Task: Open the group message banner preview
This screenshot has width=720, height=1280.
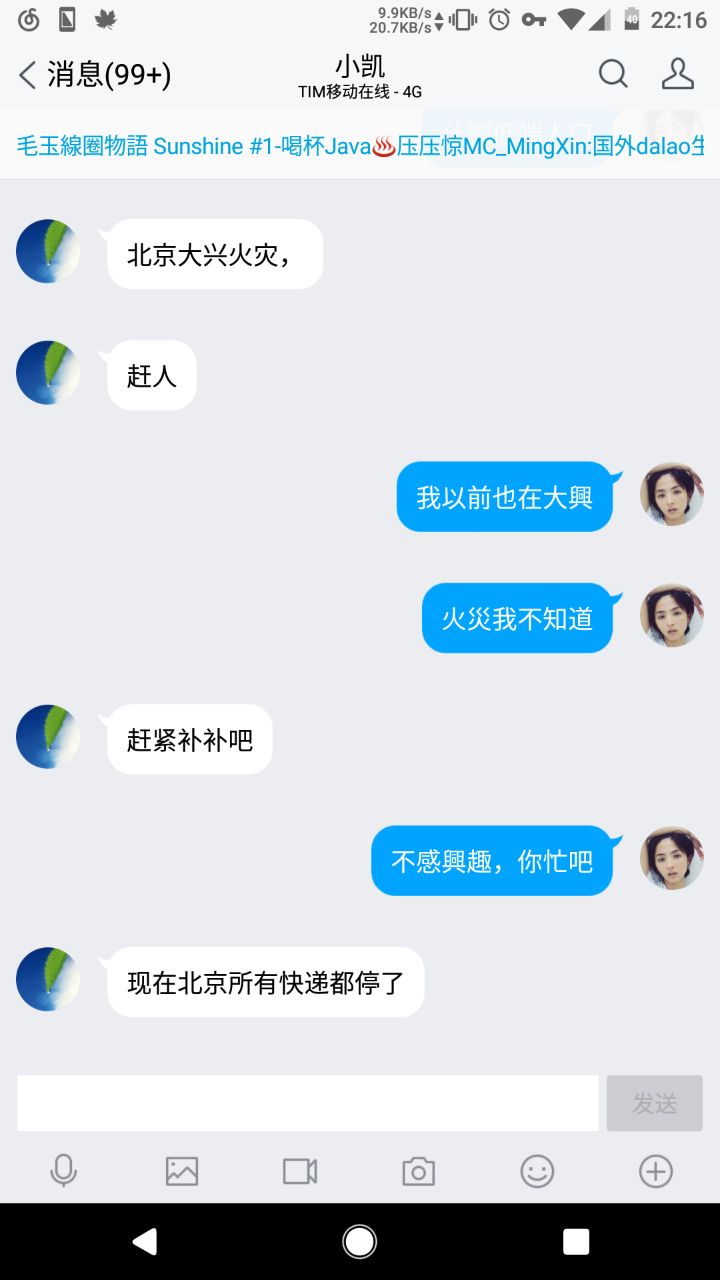Action: click(360, 146)
